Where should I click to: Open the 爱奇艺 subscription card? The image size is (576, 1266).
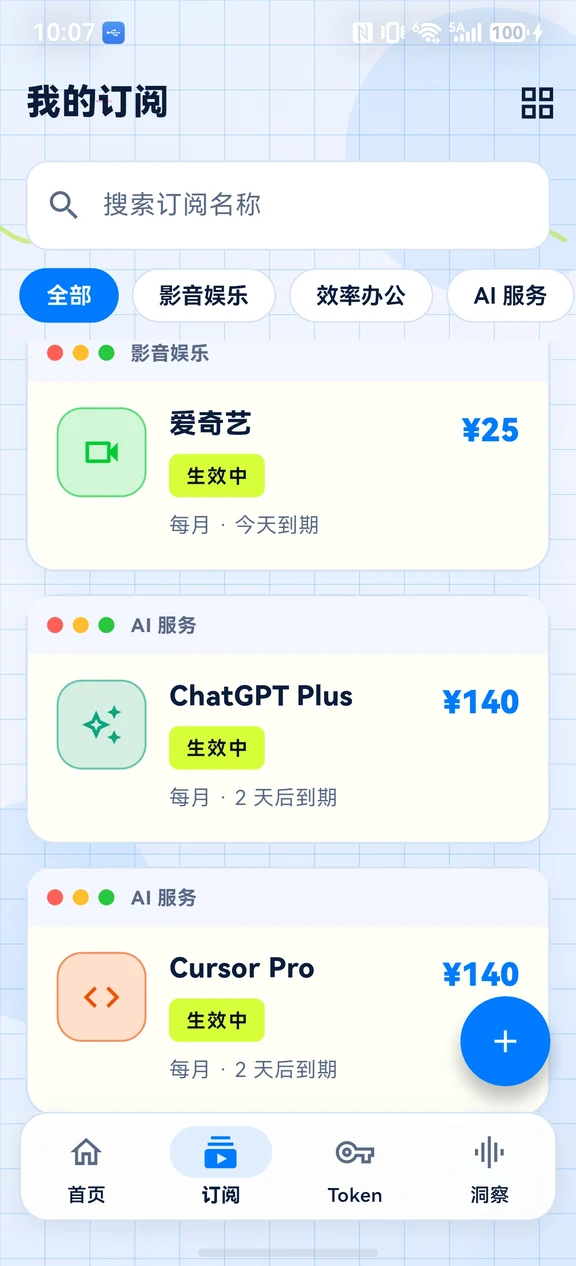click(x=288, y=454)
